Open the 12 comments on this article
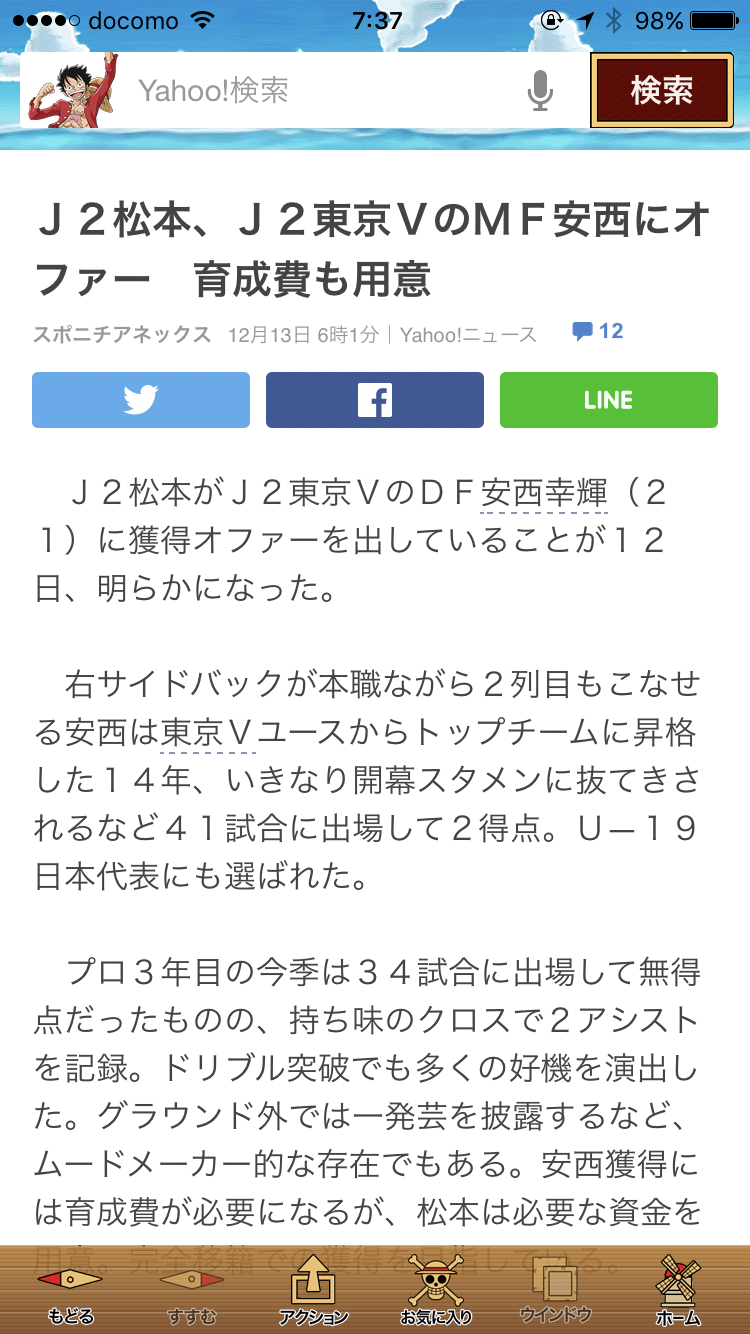 [598, 332]
